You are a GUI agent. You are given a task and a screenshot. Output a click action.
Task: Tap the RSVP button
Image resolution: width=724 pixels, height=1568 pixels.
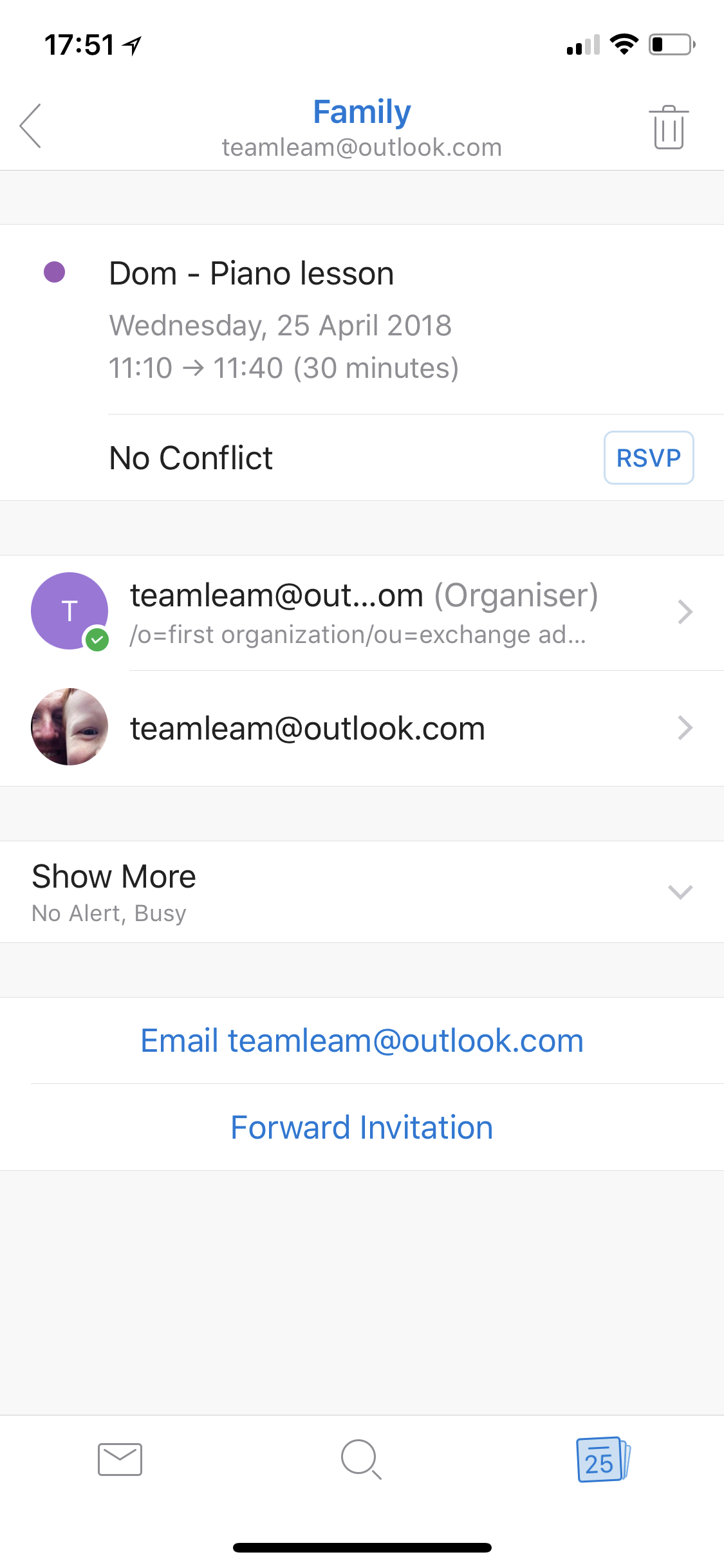coord(649,458)
